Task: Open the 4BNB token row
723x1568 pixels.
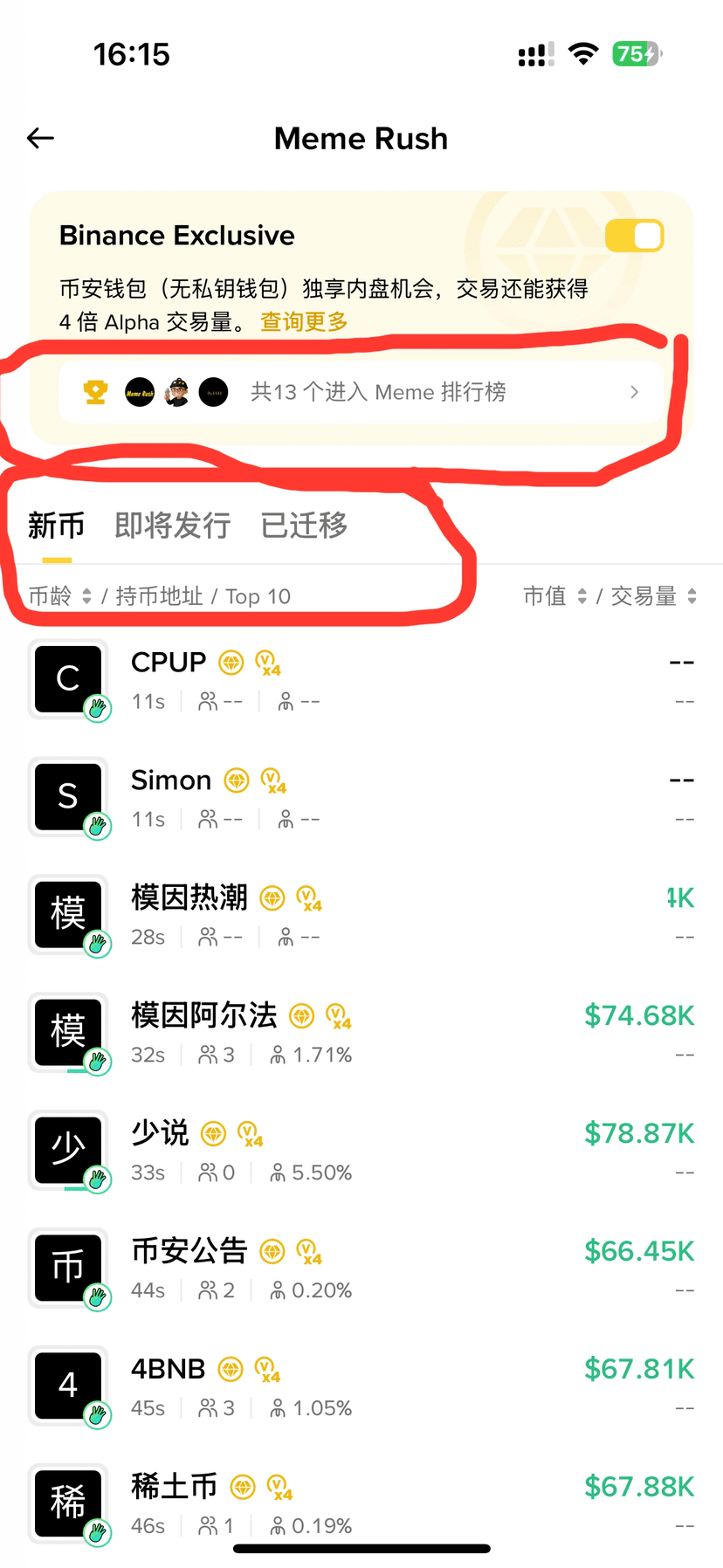Action: coord(361,1386)
